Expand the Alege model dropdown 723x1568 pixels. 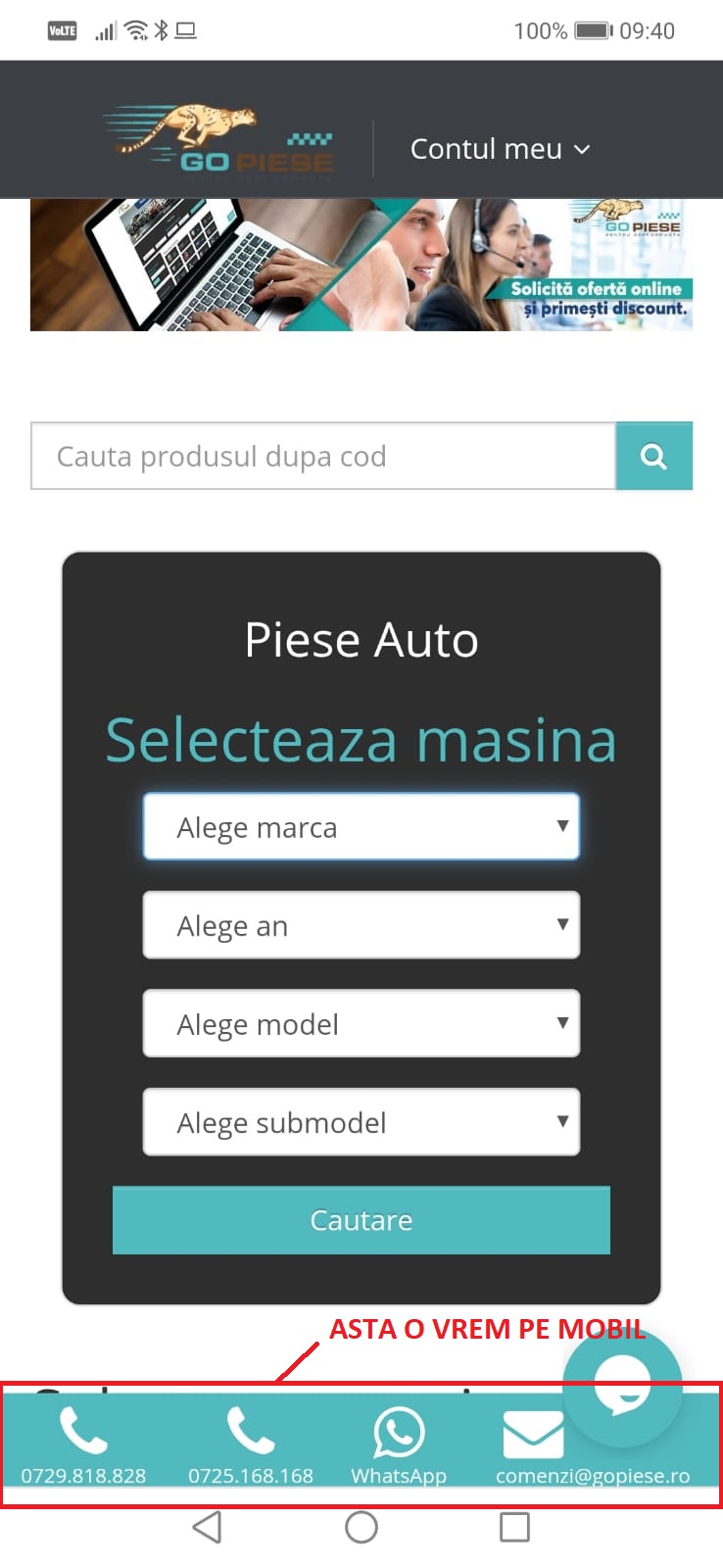361,1023
